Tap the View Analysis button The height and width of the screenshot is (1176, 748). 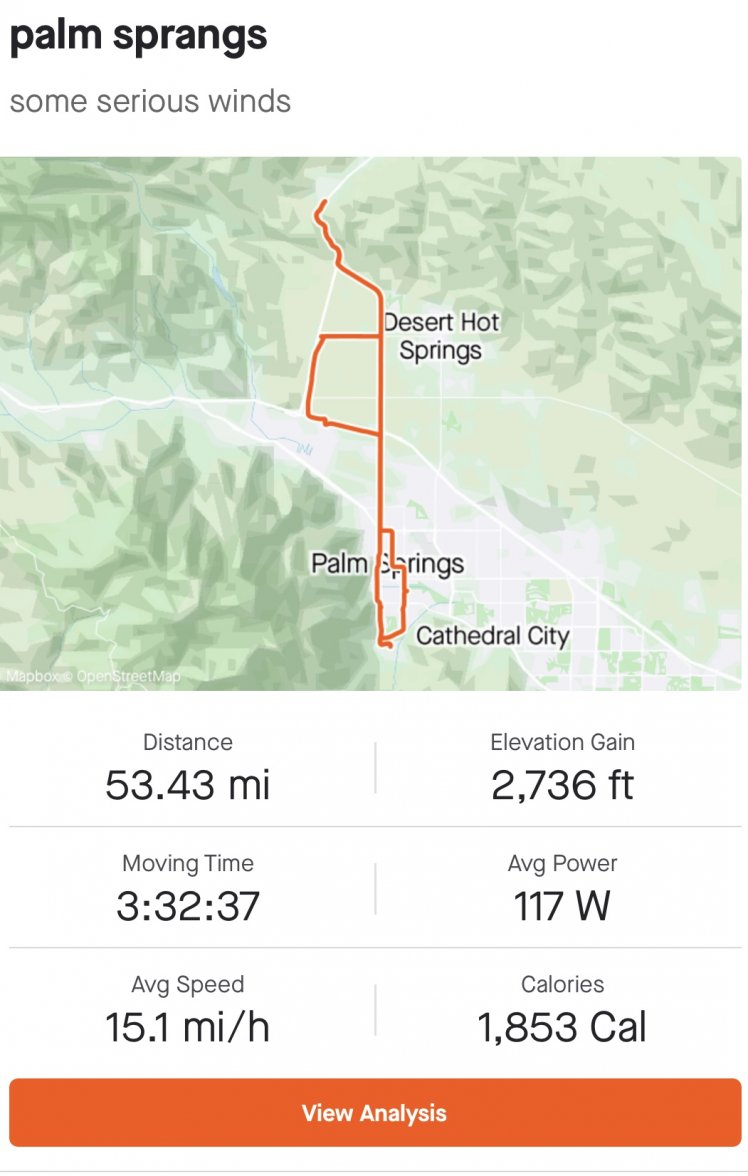click(374, 1113)
